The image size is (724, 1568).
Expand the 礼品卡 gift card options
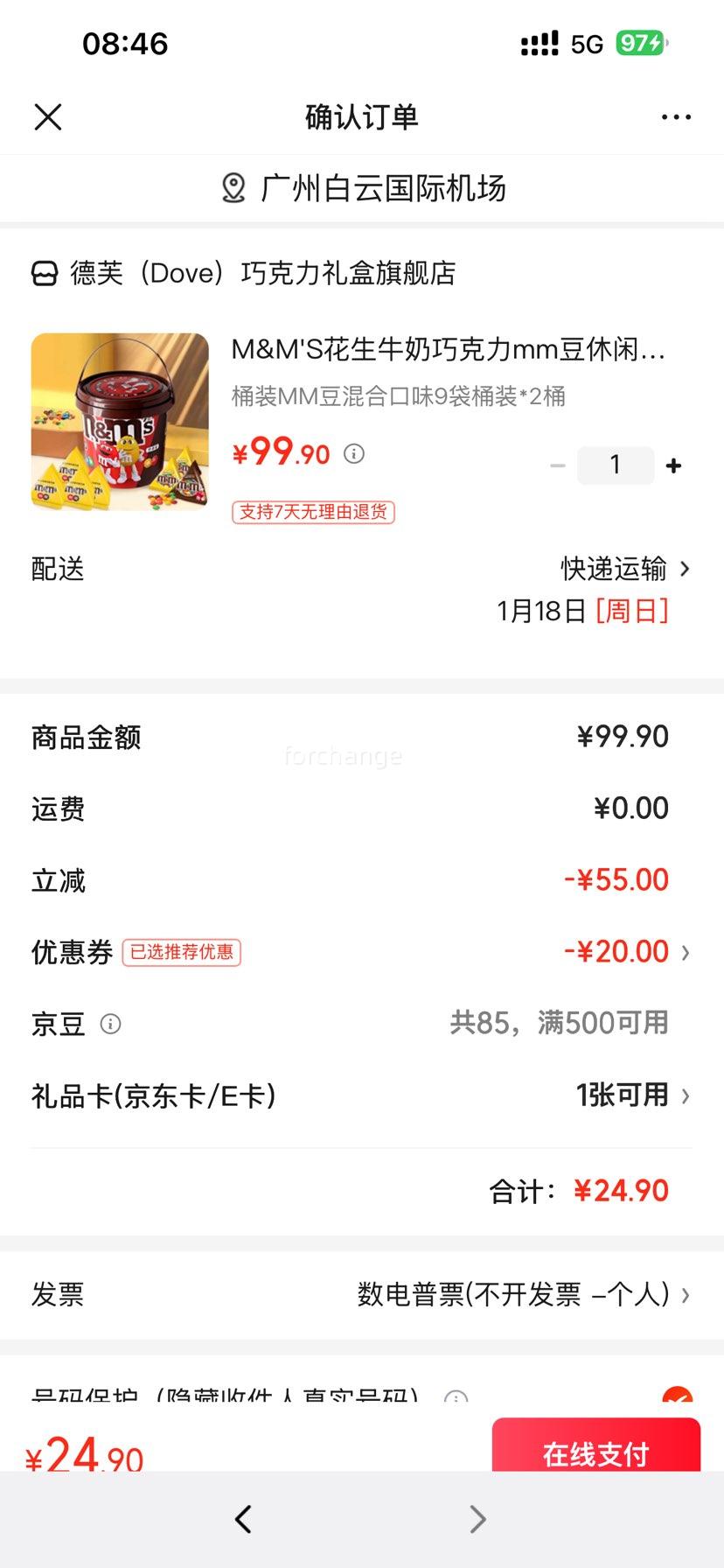624,1095
